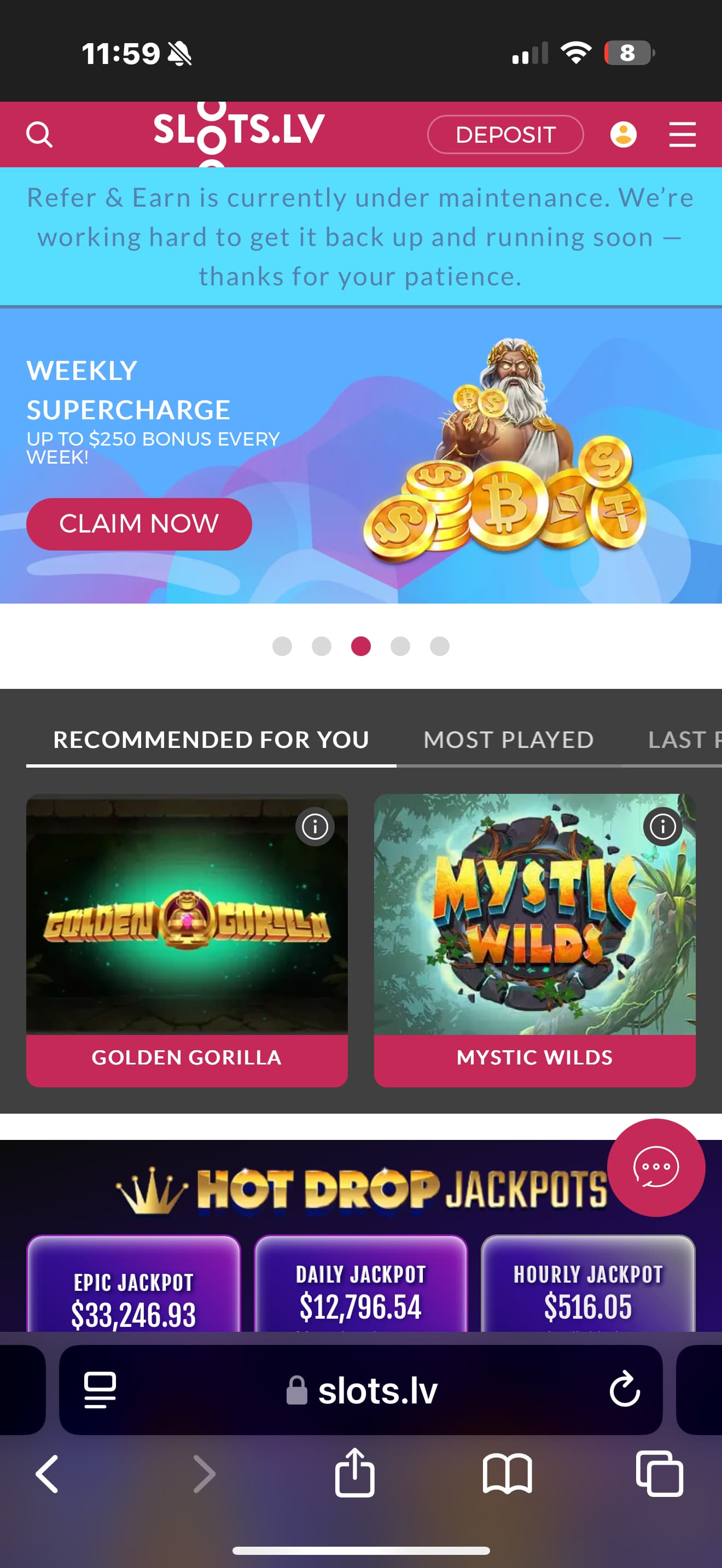722x1568 pixels.
Task: Open the Hourly Jackpot card
Action: tap(588, 1283)
